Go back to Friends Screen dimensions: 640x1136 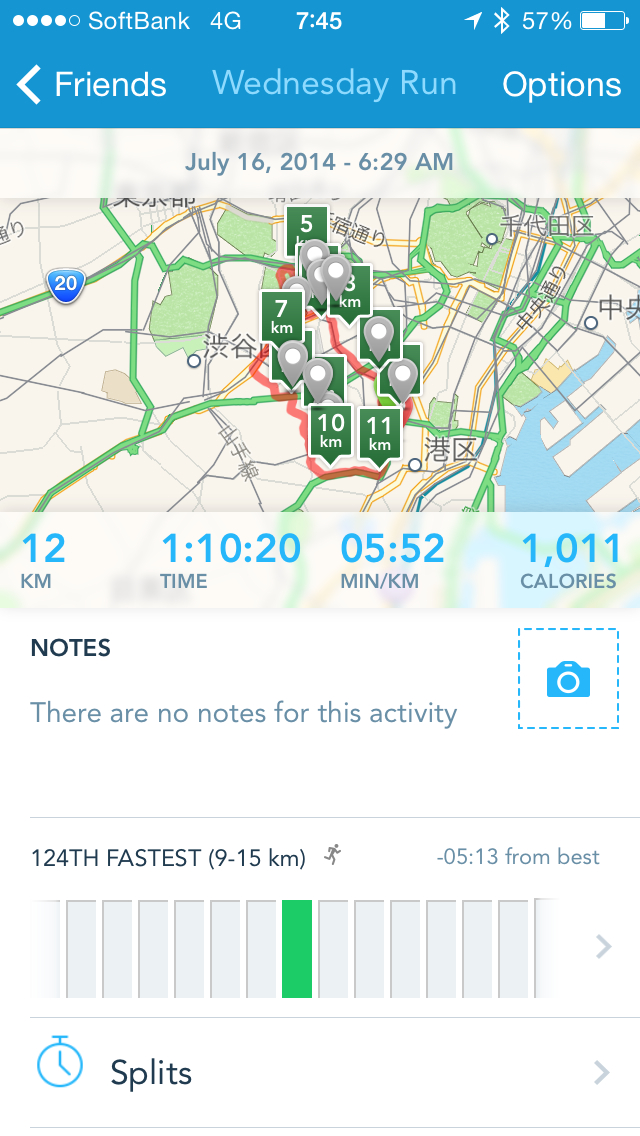tap(92, 85)
